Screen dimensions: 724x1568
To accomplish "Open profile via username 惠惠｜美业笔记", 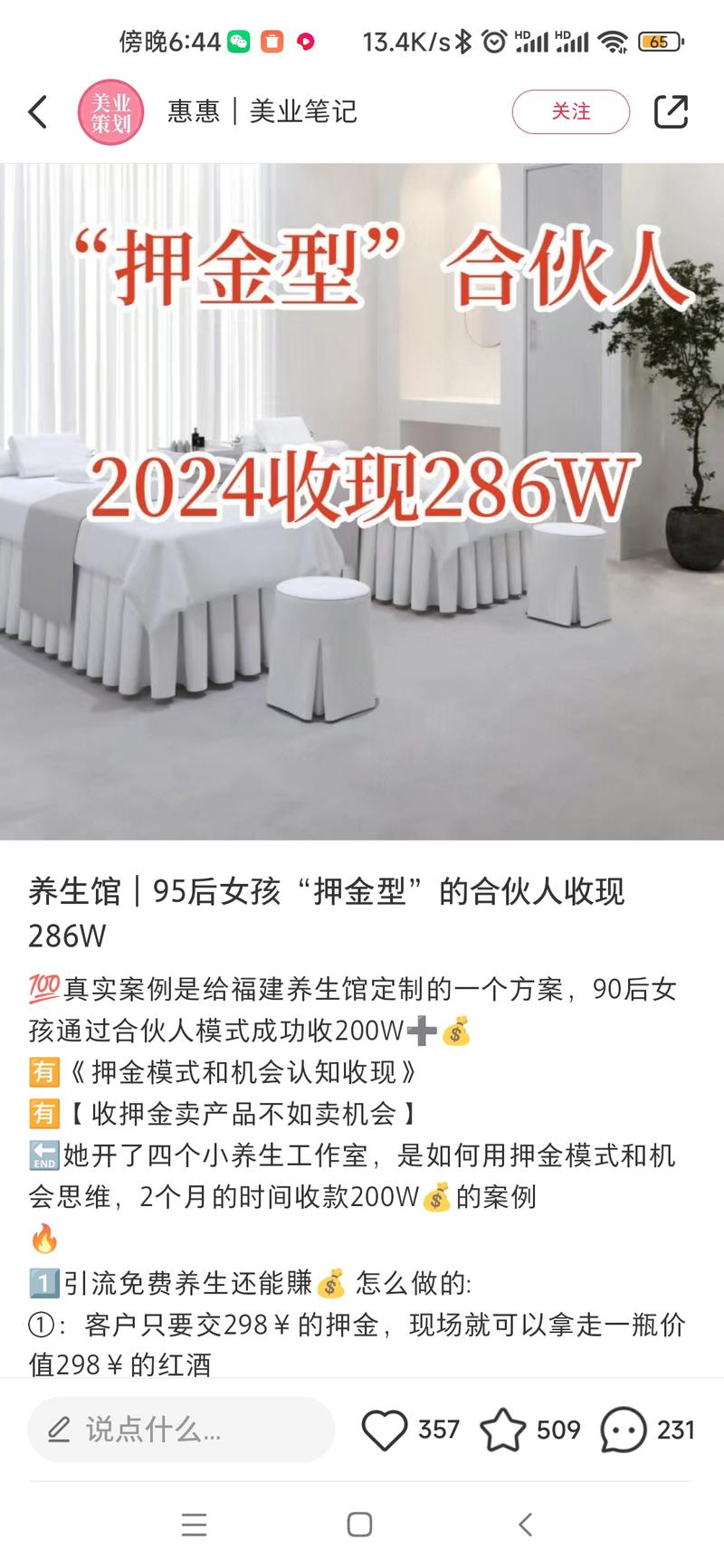I will (x=261, y=110).
